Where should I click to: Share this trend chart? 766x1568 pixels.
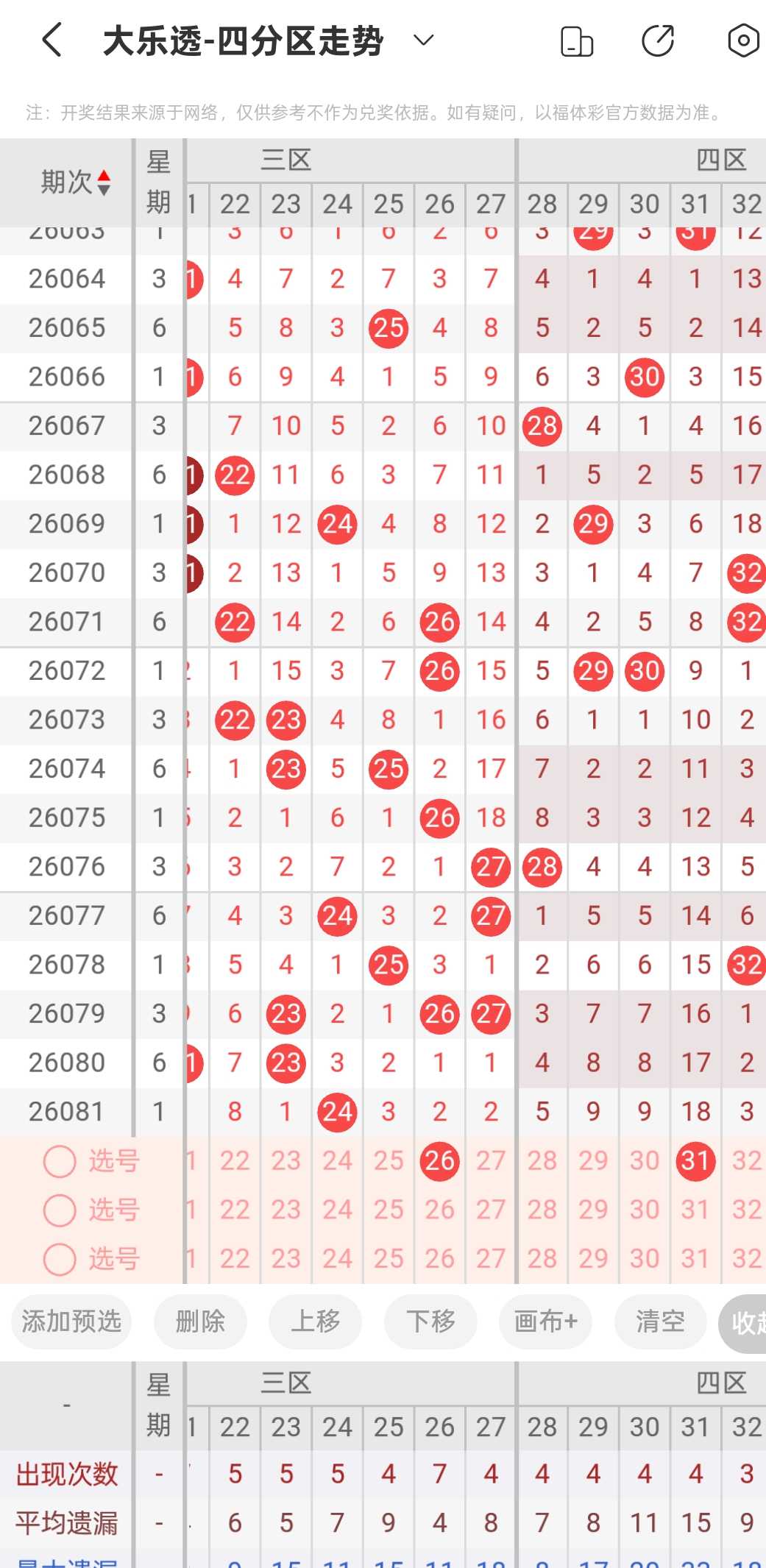point(658,40)
